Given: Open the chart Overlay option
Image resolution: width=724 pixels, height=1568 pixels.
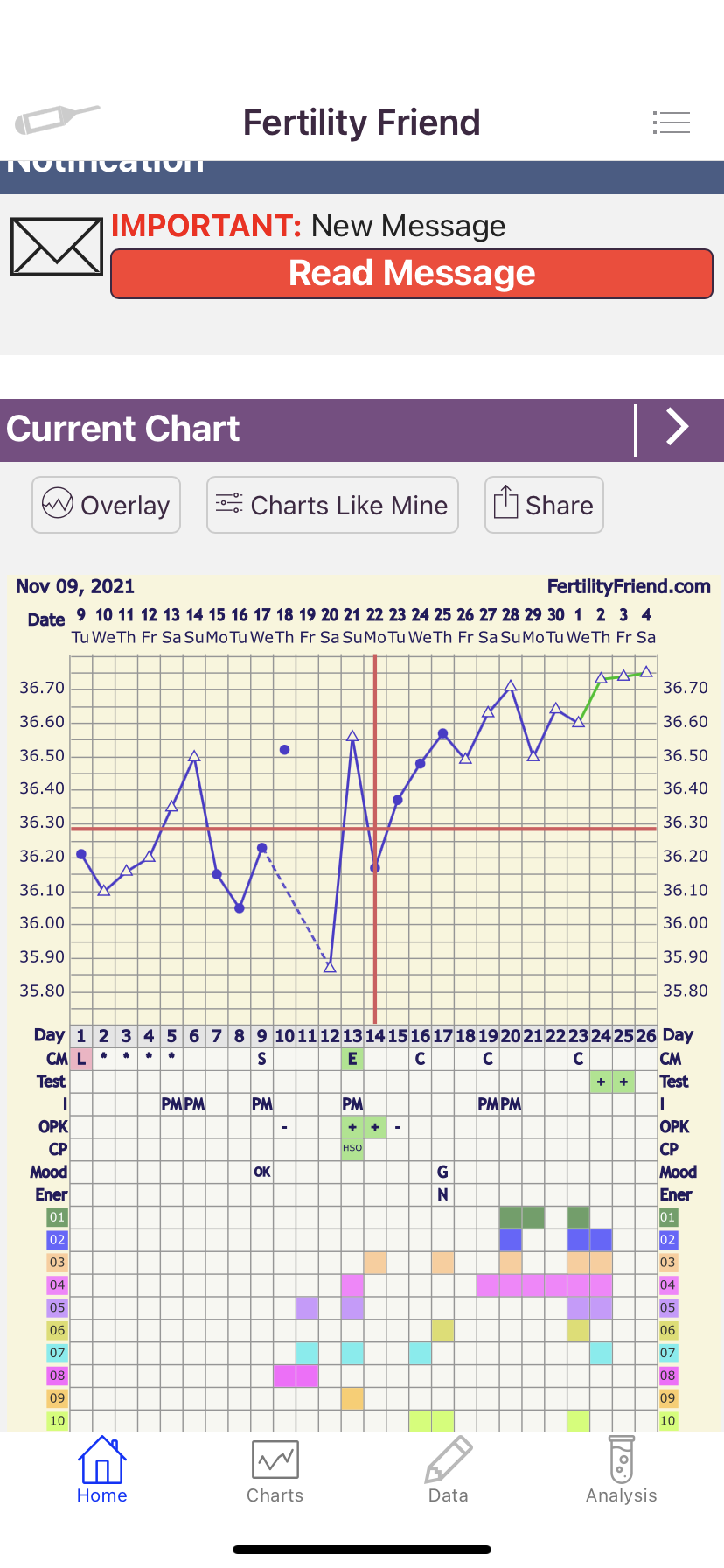Looking at the screenshot, I should tap(107, 505).
